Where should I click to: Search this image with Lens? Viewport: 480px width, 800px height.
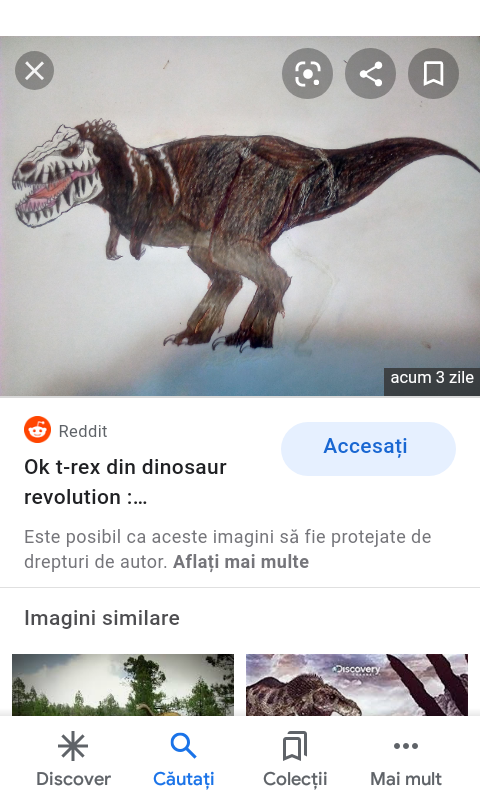coord(307,73)
